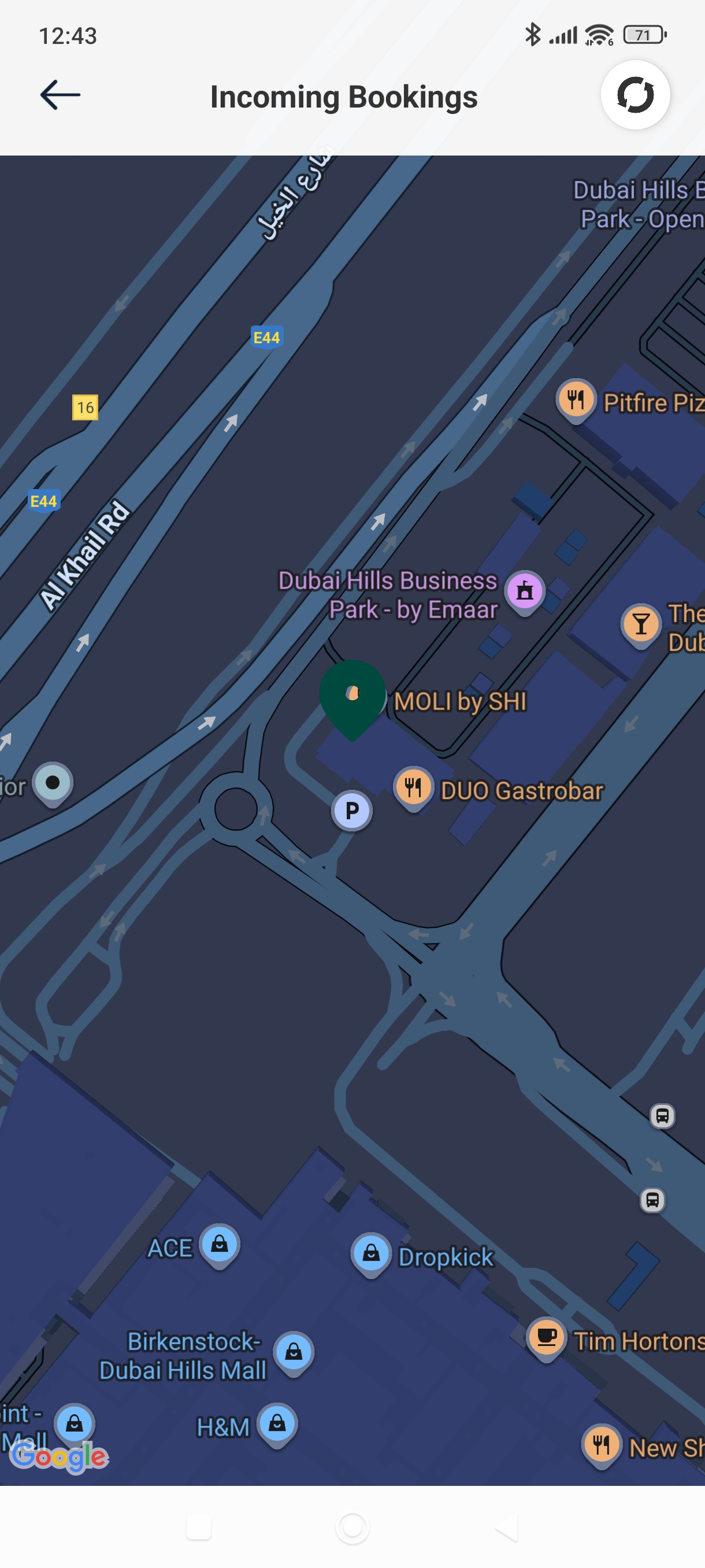The width and height of the screenshot is (705, 1568).
Task: Go back from Incoming Bookings
Action: click(60, 95)
